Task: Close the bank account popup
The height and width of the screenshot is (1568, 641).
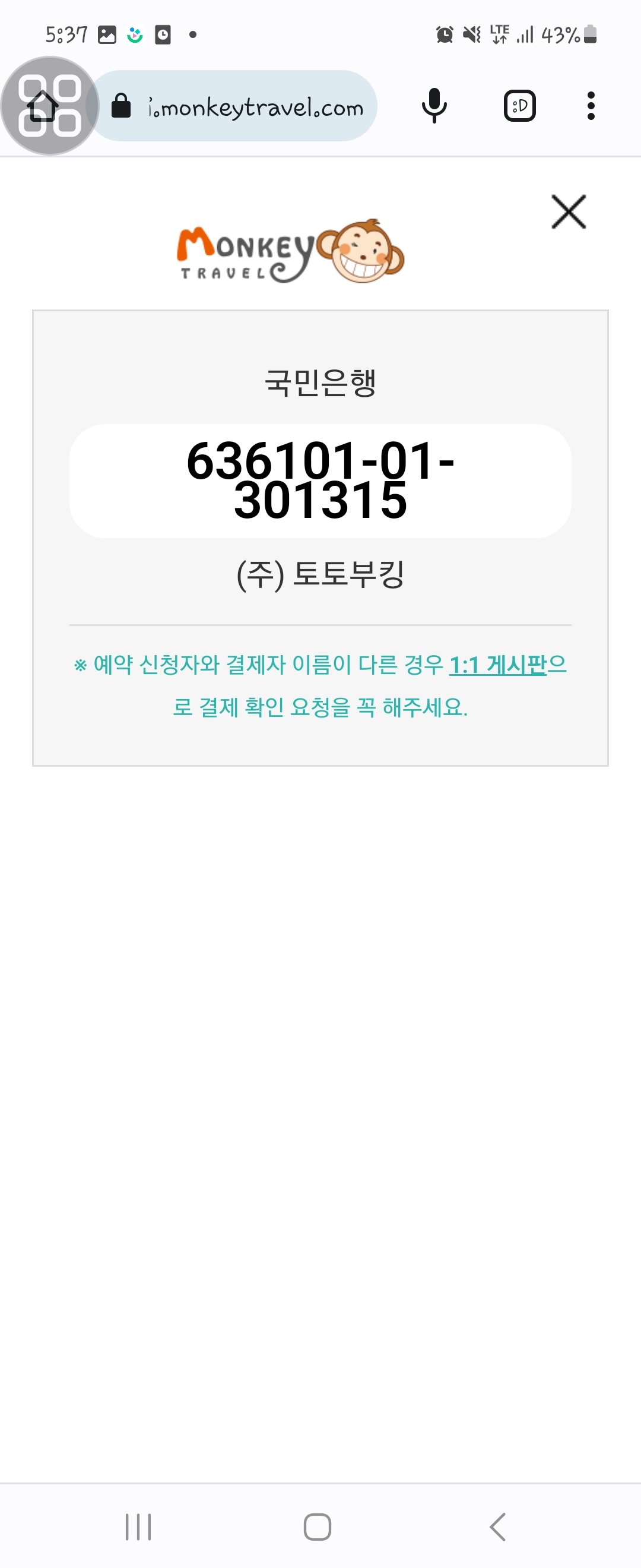Action: point(568,212)
